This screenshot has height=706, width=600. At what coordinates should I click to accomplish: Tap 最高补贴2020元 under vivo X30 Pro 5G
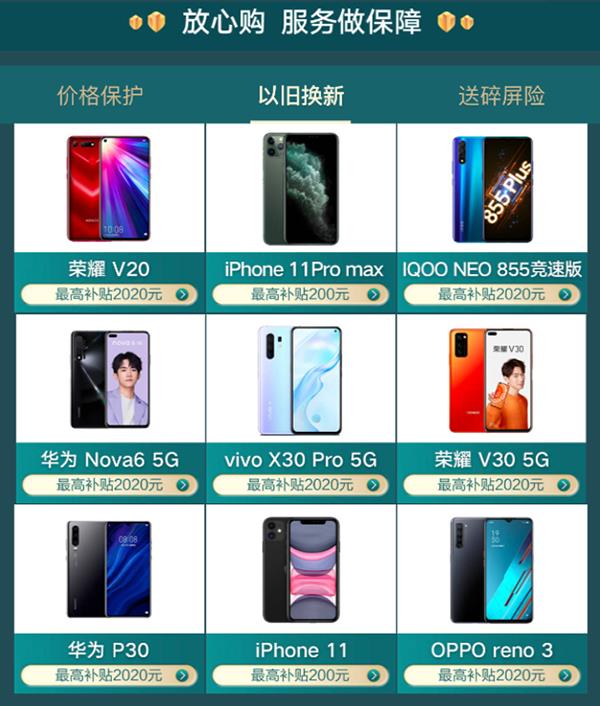300,484
